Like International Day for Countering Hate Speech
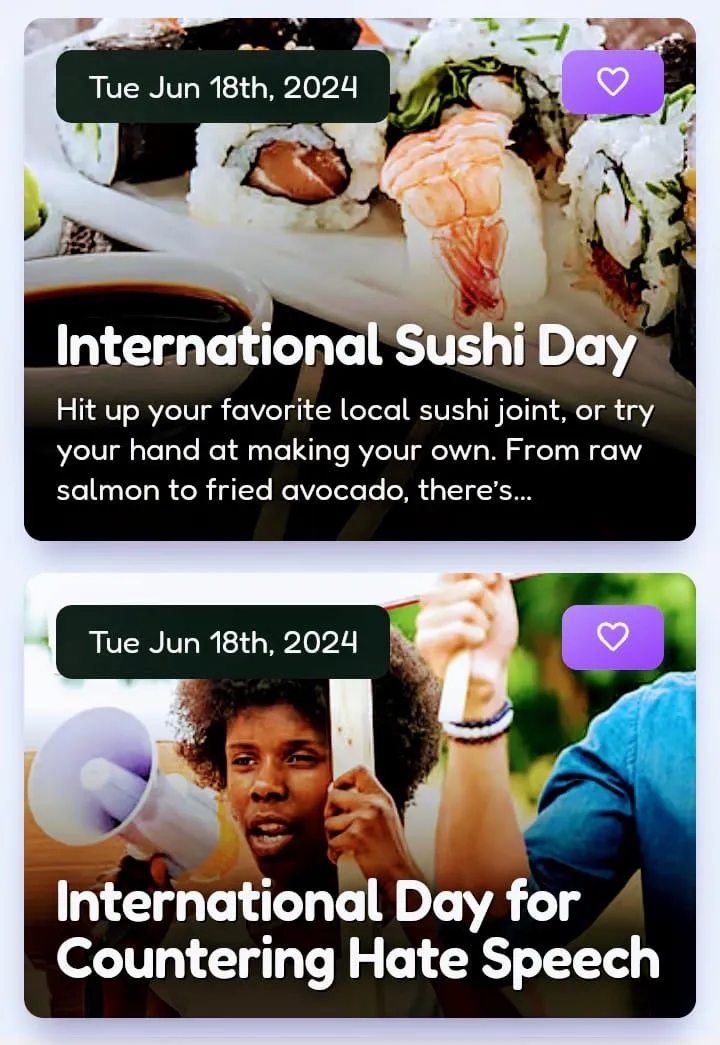 coord(612,637)
